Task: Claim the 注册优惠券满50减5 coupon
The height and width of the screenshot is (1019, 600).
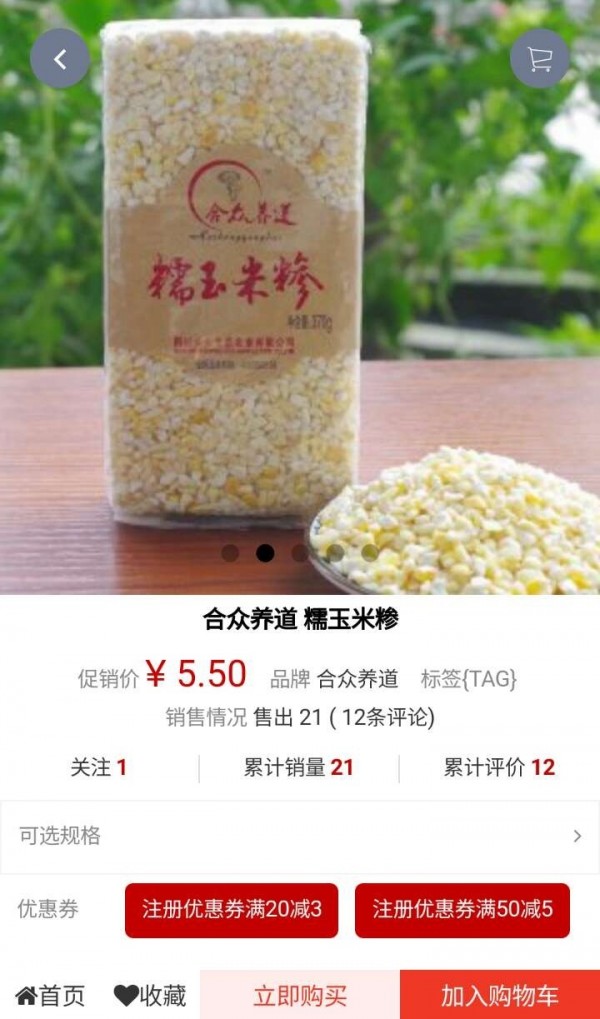Action: pyautogui.click(x=462, y=910)
